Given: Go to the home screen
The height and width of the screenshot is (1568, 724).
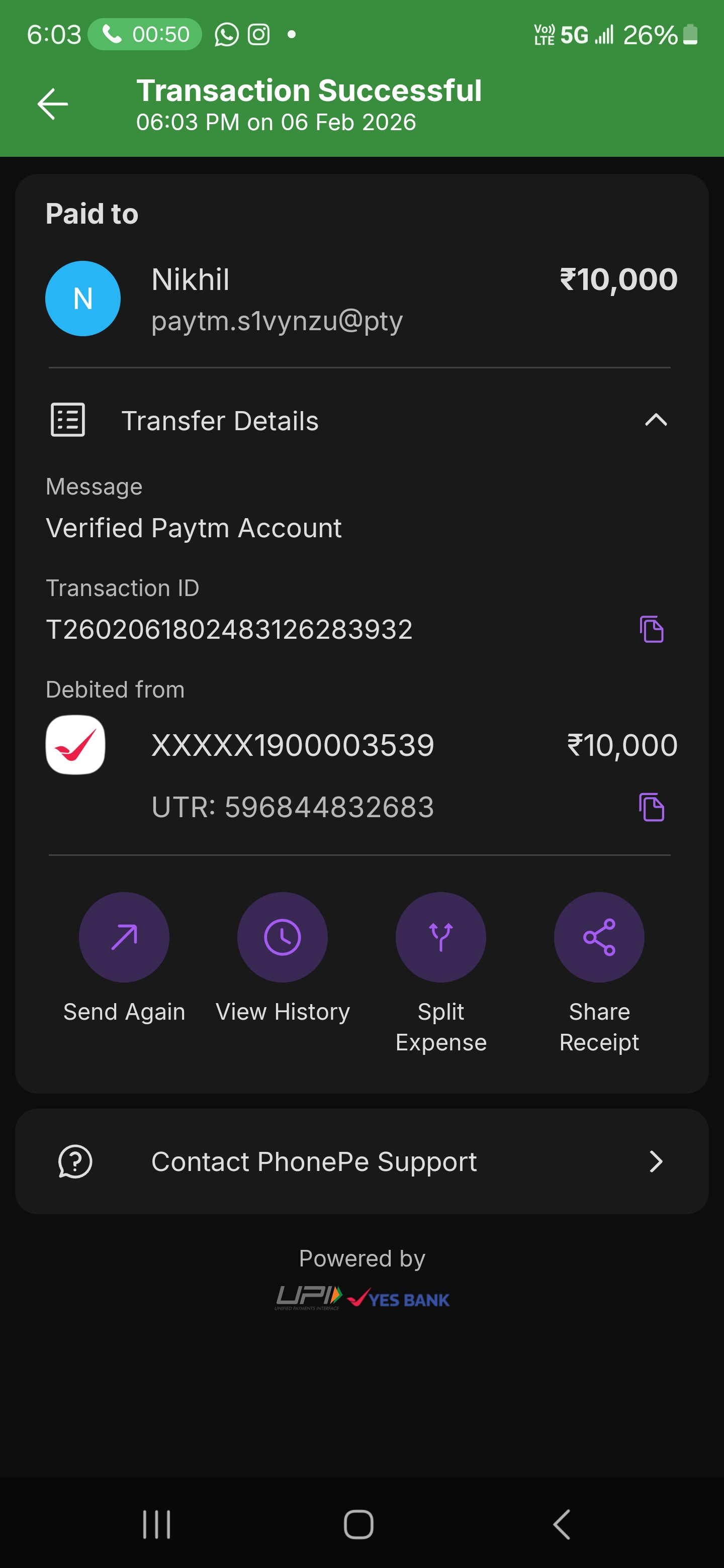Looking at the screenshot, I should (x=358, y=1525).
